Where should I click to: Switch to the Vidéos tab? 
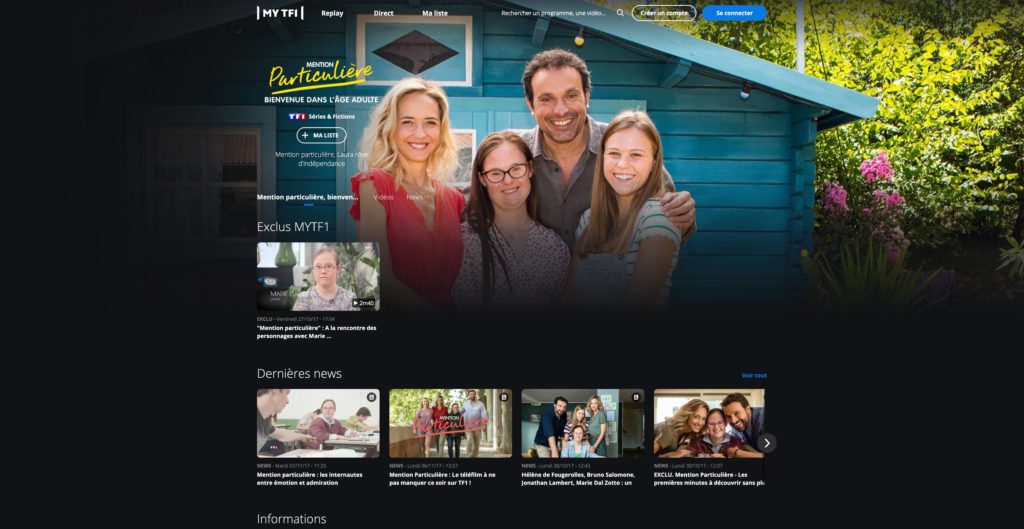click(x=383, y=197)
